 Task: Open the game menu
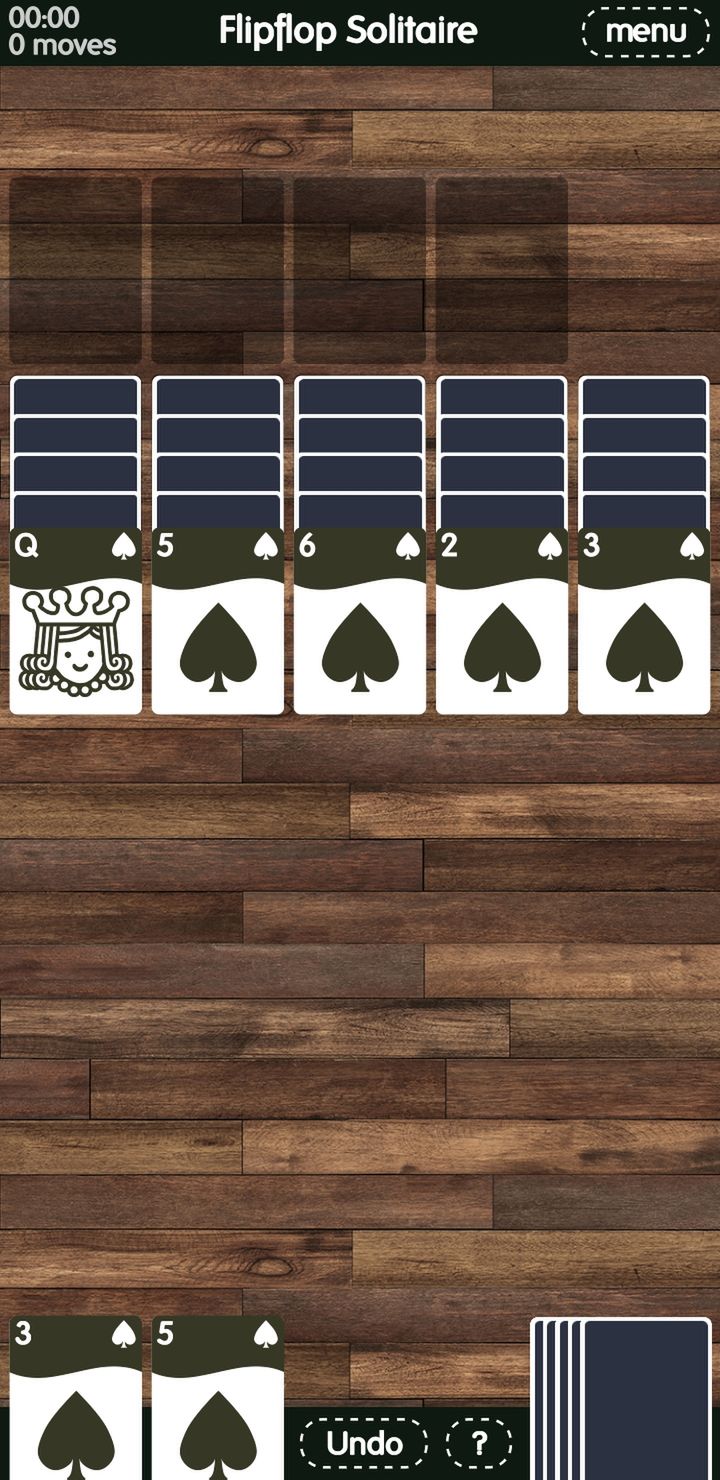point(646,31)
